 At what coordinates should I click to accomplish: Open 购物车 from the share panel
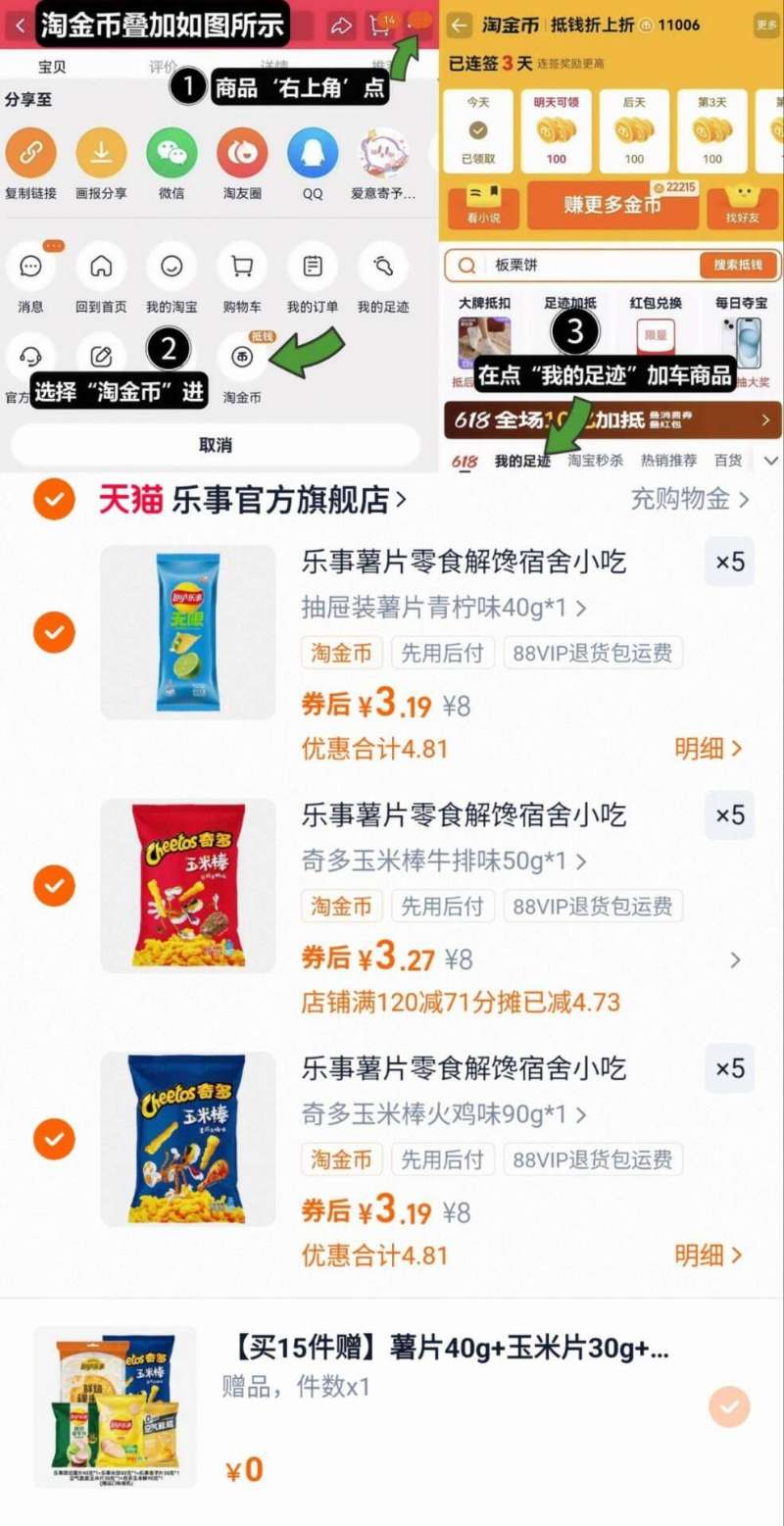coord(242,265)
